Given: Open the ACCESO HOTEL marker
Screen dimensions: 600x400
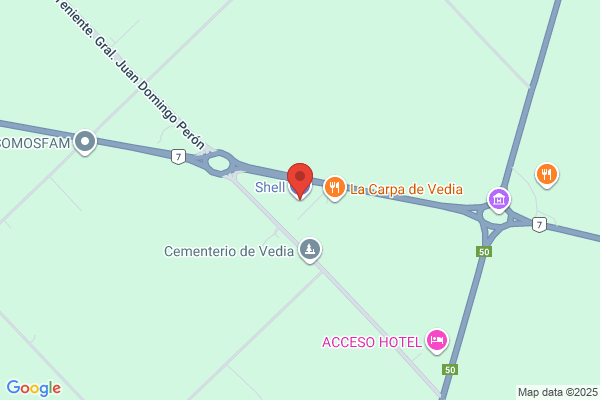Looking at the screenshot, I should [x=437, y=341].
